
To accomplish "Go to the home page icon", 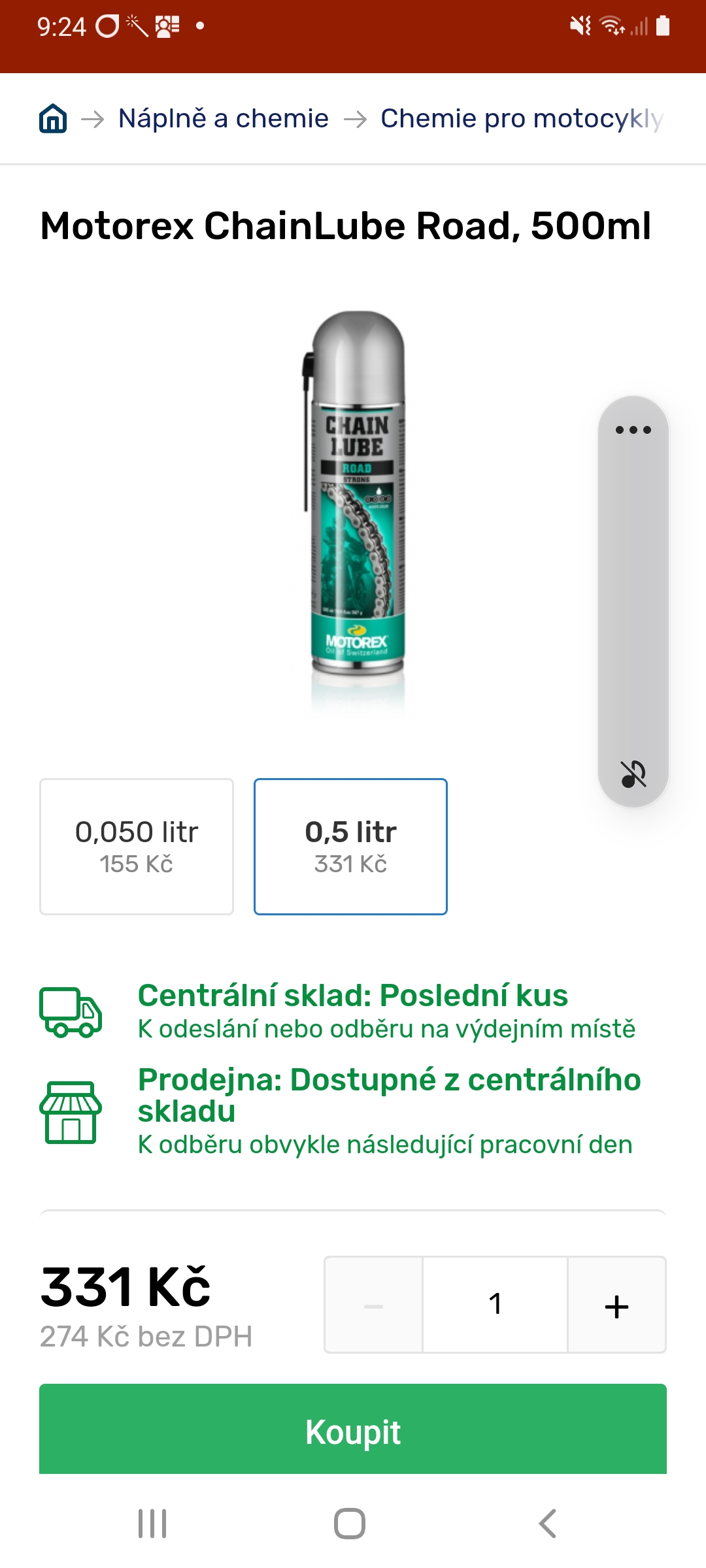I will coord(53,119).
